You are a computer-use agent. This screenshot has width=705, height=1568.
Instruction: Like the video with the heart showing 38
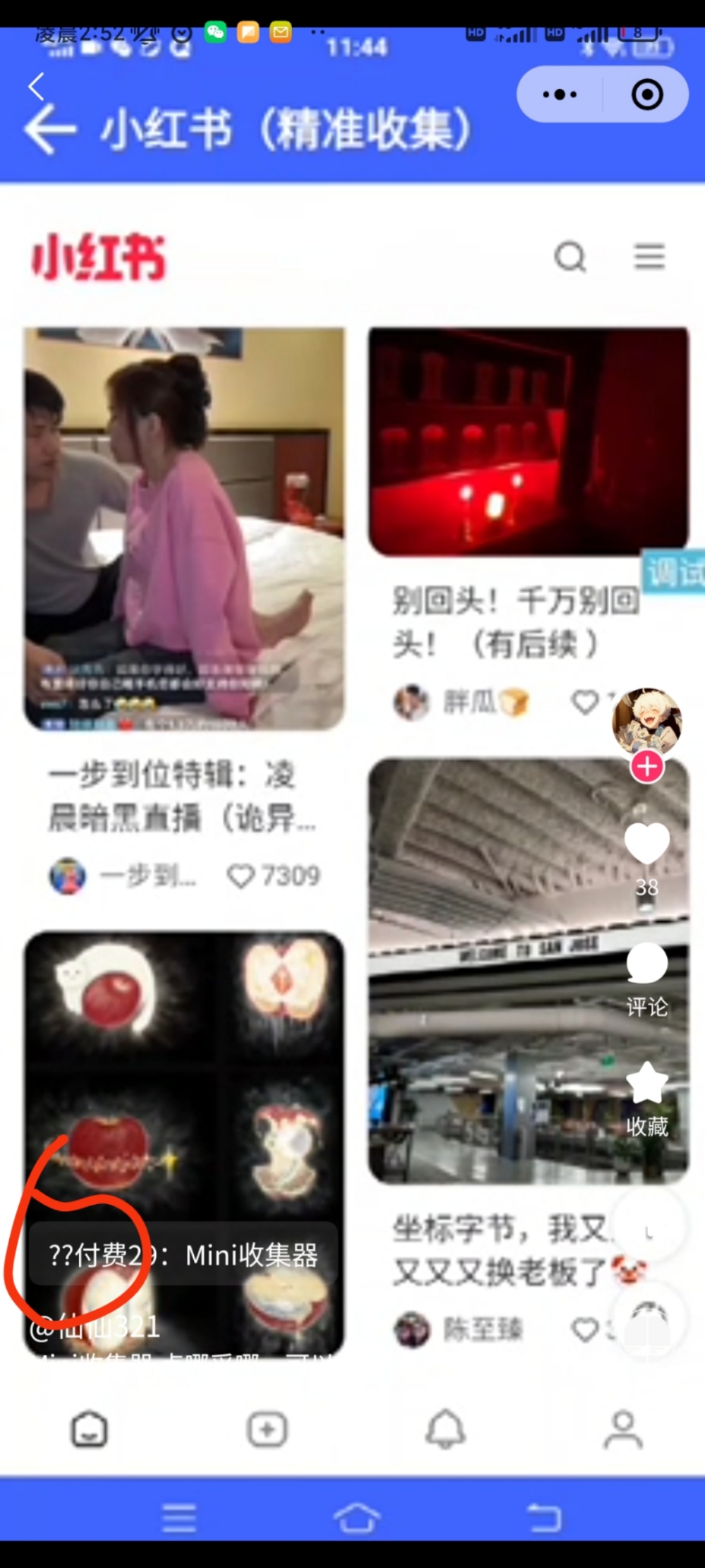click(x=646, y=843)
